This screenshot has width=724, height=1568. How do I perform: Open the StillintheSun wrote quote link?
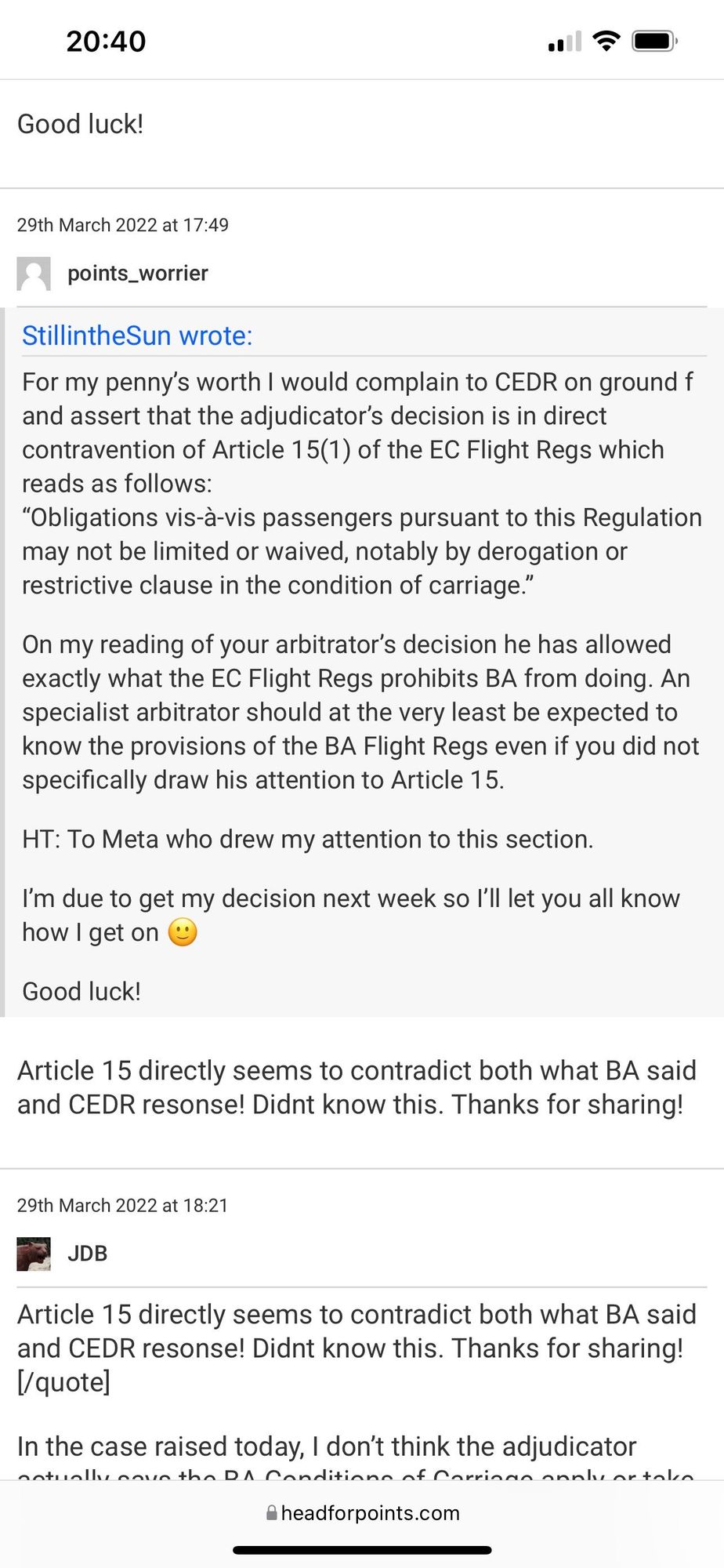click(x=137, y=336)
